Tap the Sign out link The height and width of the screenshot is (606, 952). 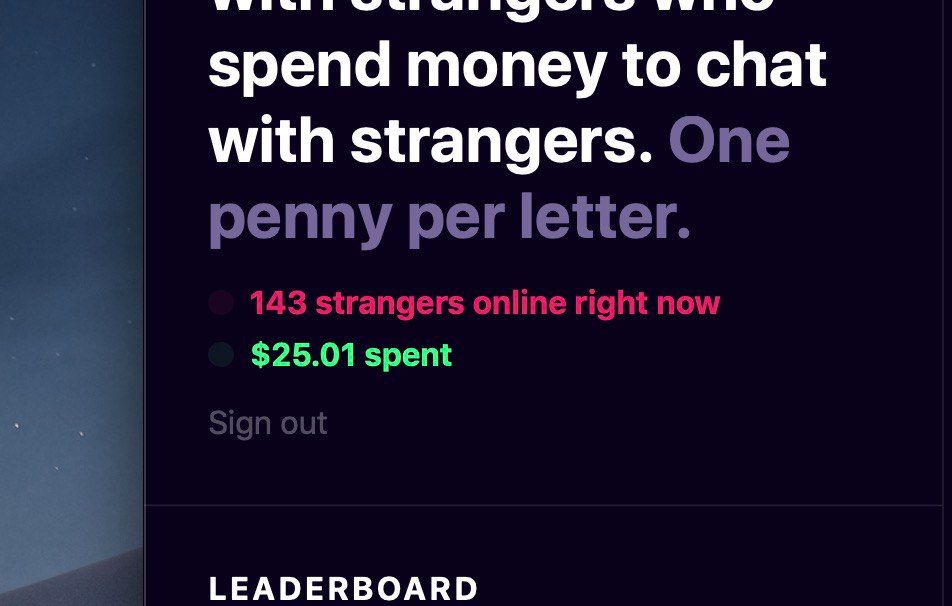click(x=267, y=423)
